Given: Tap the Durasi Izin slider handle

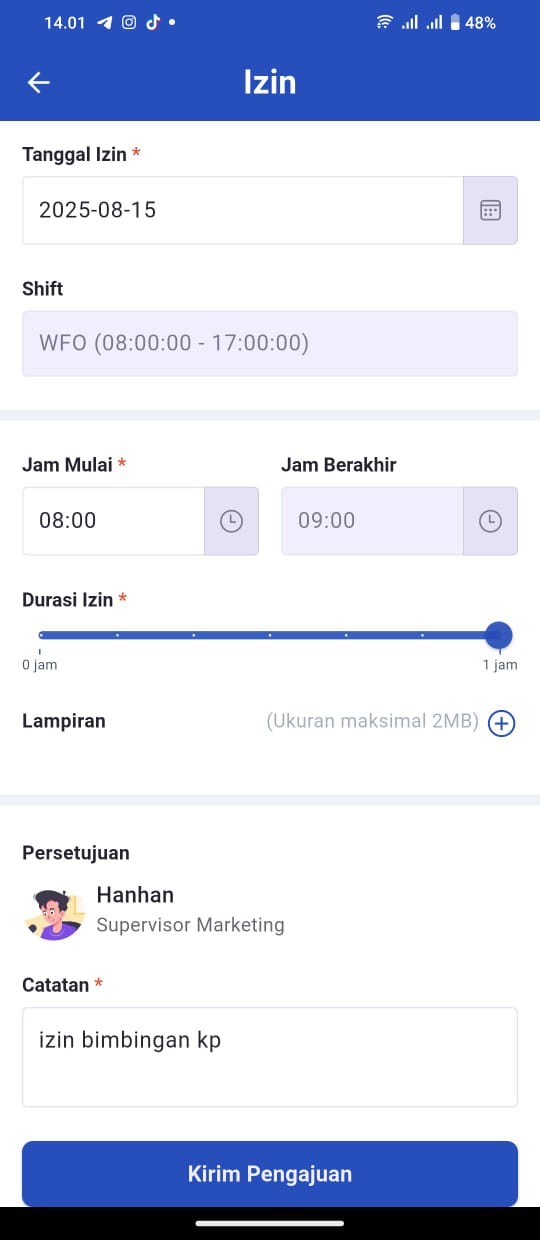Looking at the screenshot, I should pos(498,635).
